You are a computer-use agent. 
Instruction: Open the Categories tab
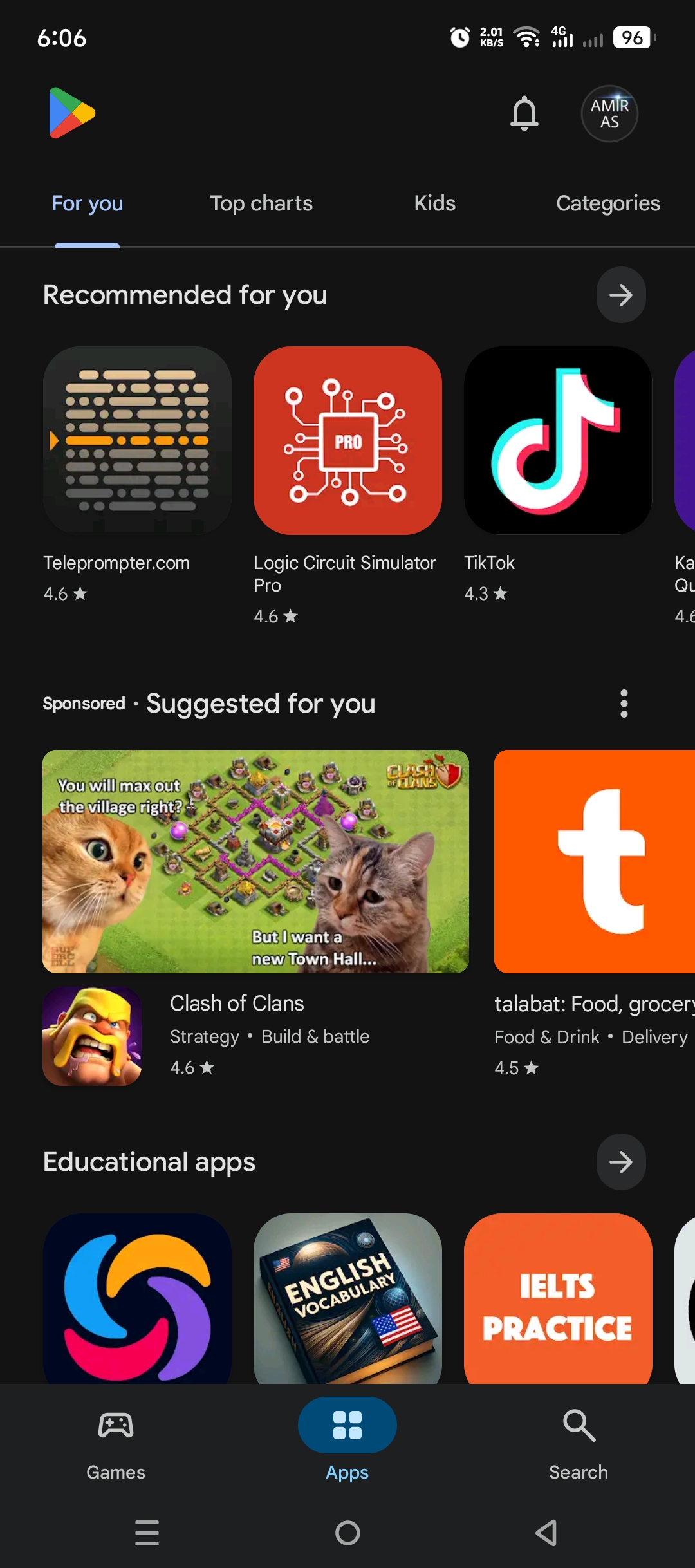click(607, 203)
